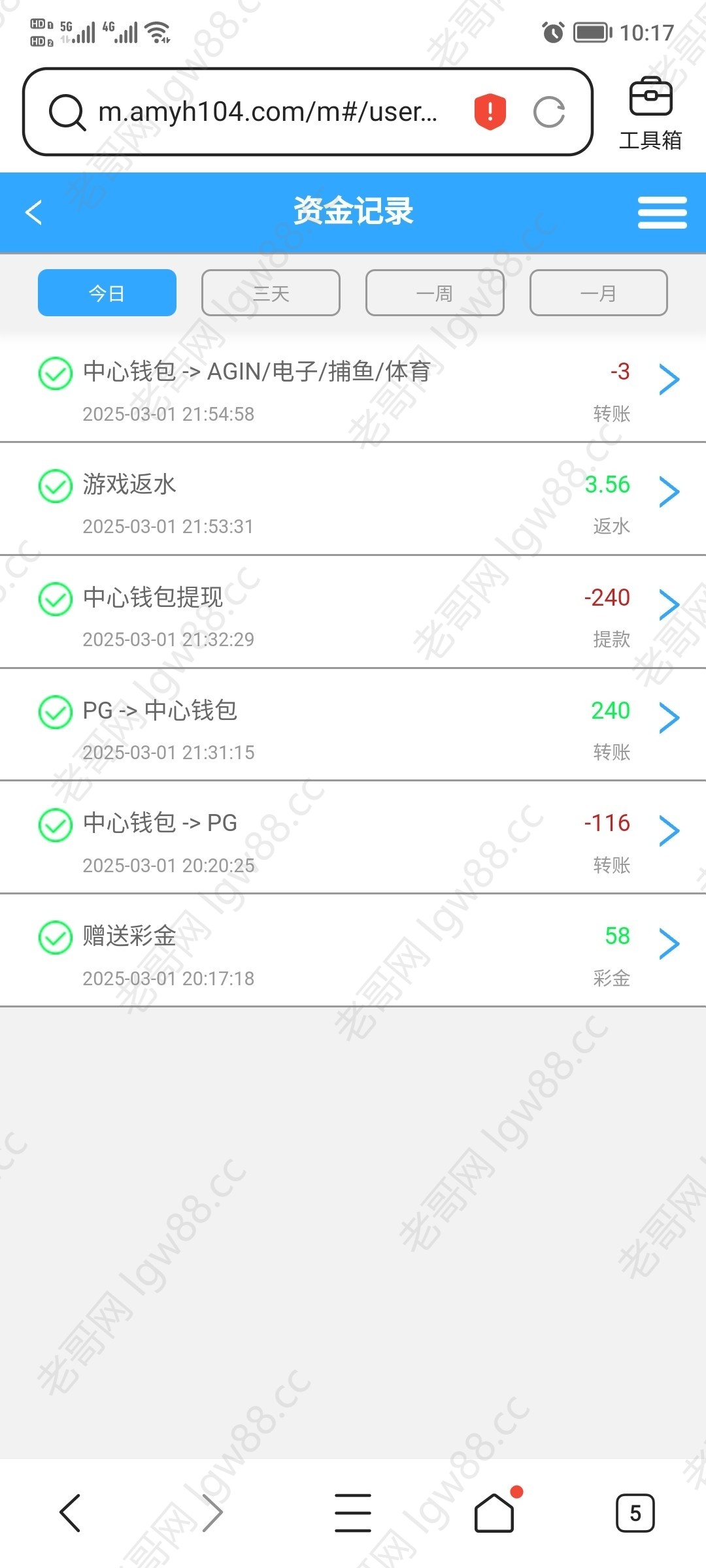
Task: Reload the page with the refresh icon
Action: [x=548, y=112]
